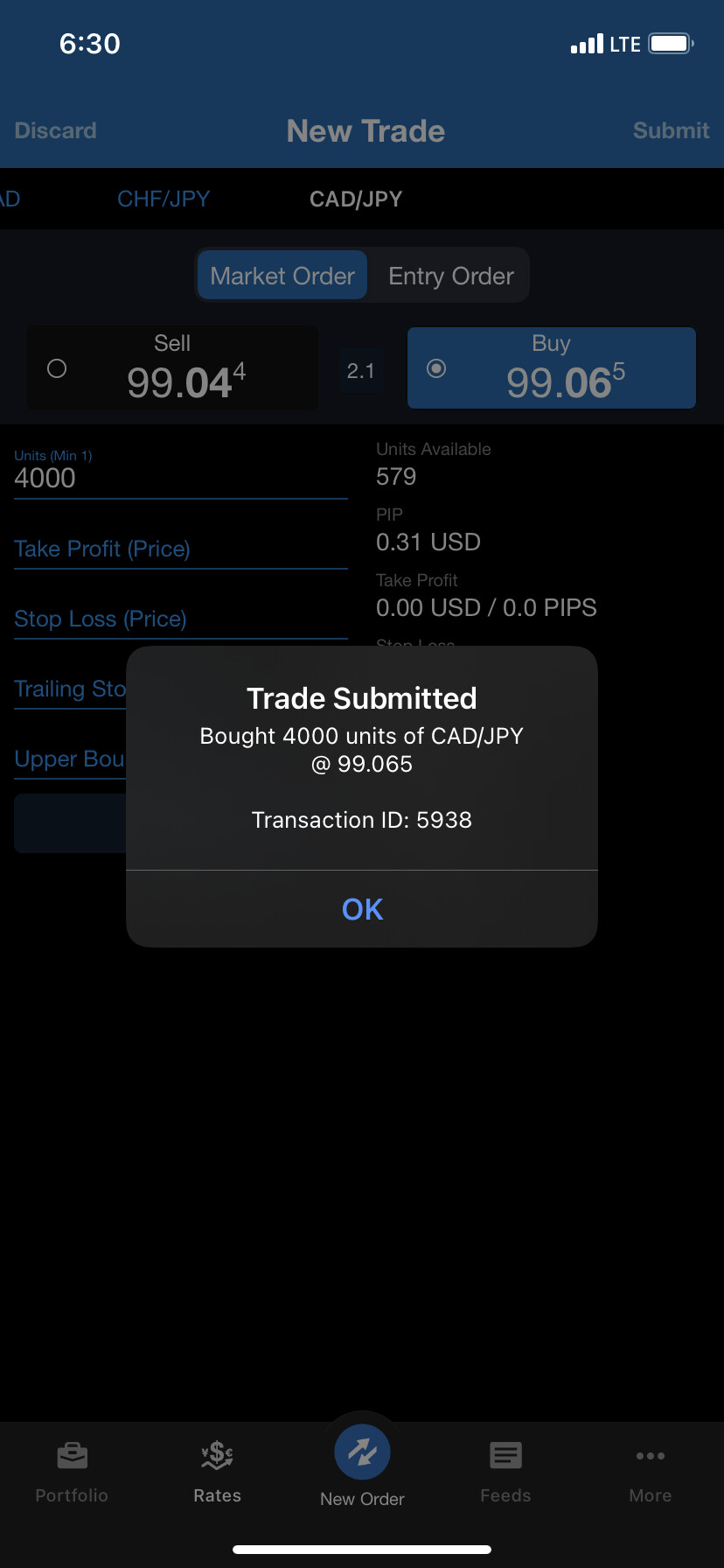
Task: Select the Buy option at 99.065
Action: 552,368
